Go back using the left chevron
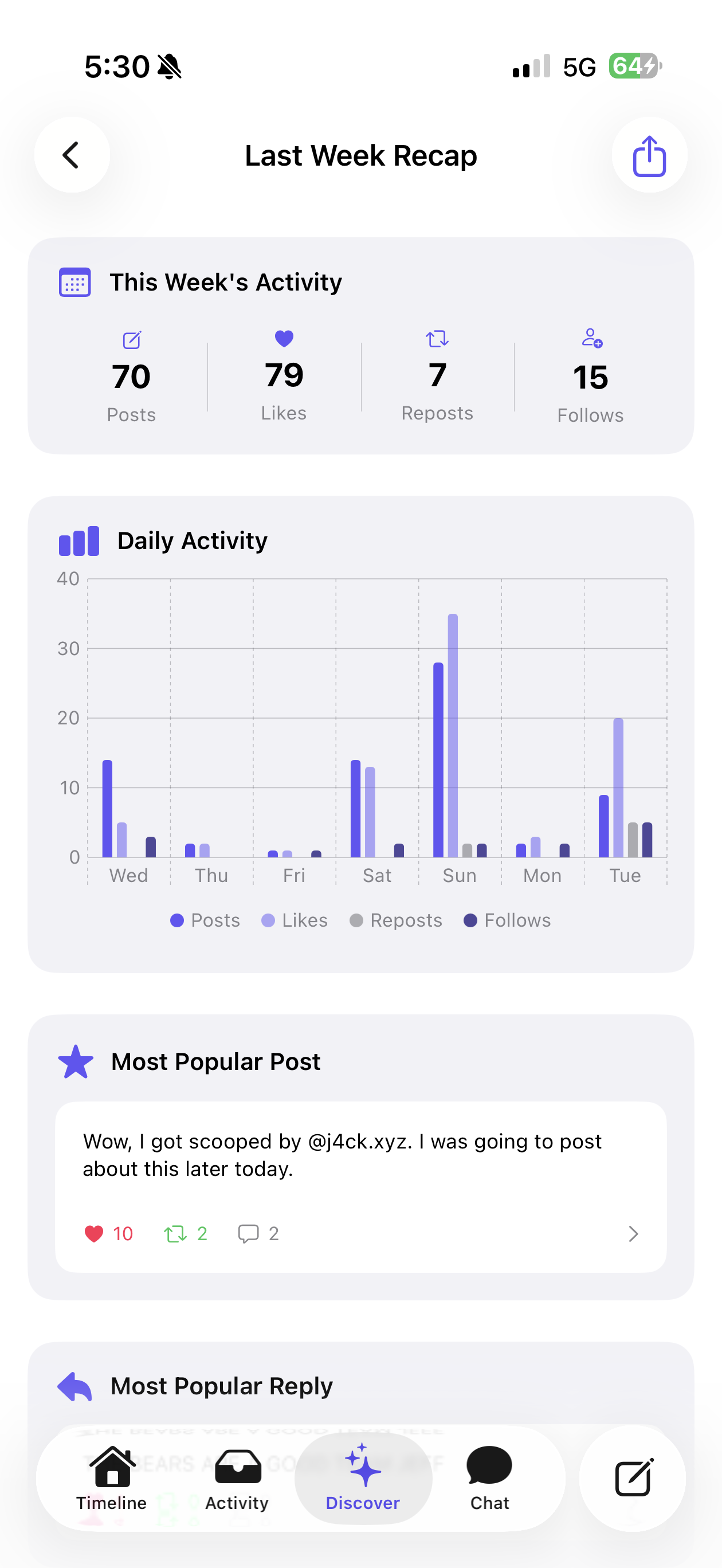This screenshot has width=722, height=1568. click(71, 155)
